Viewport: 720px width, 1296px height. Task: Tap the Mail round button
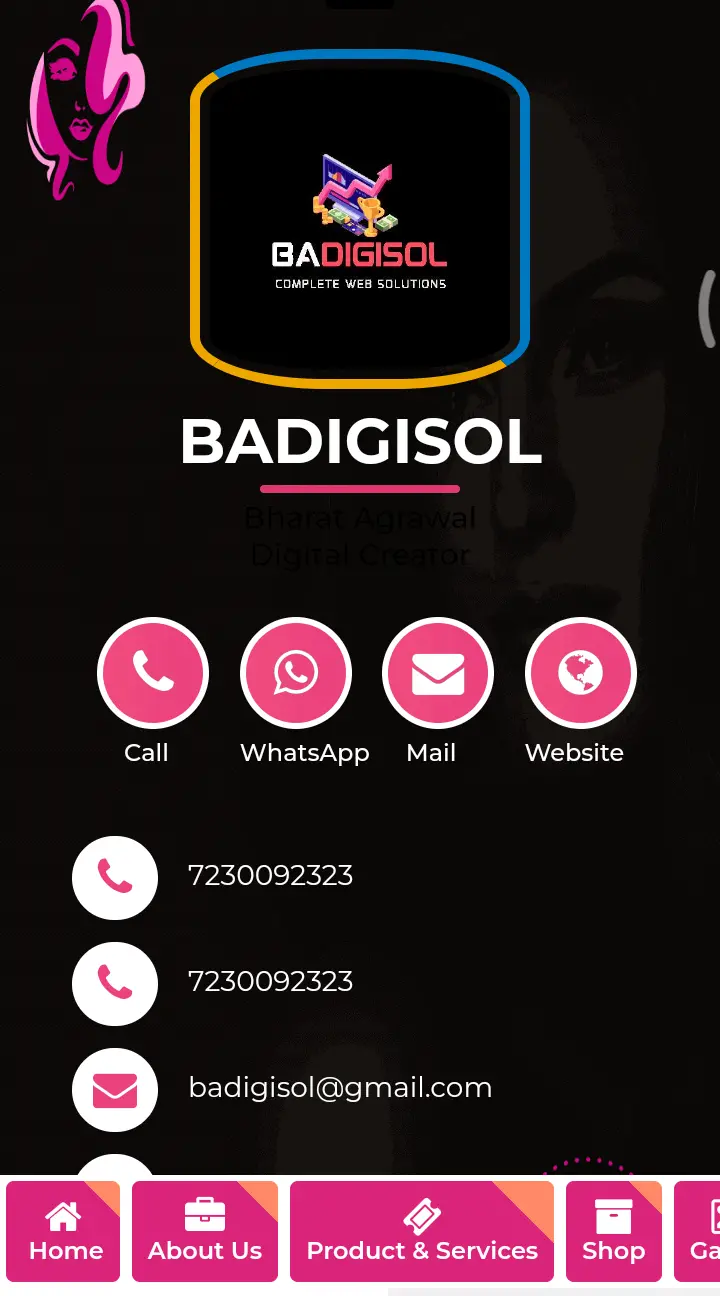[x=438, y=673]
